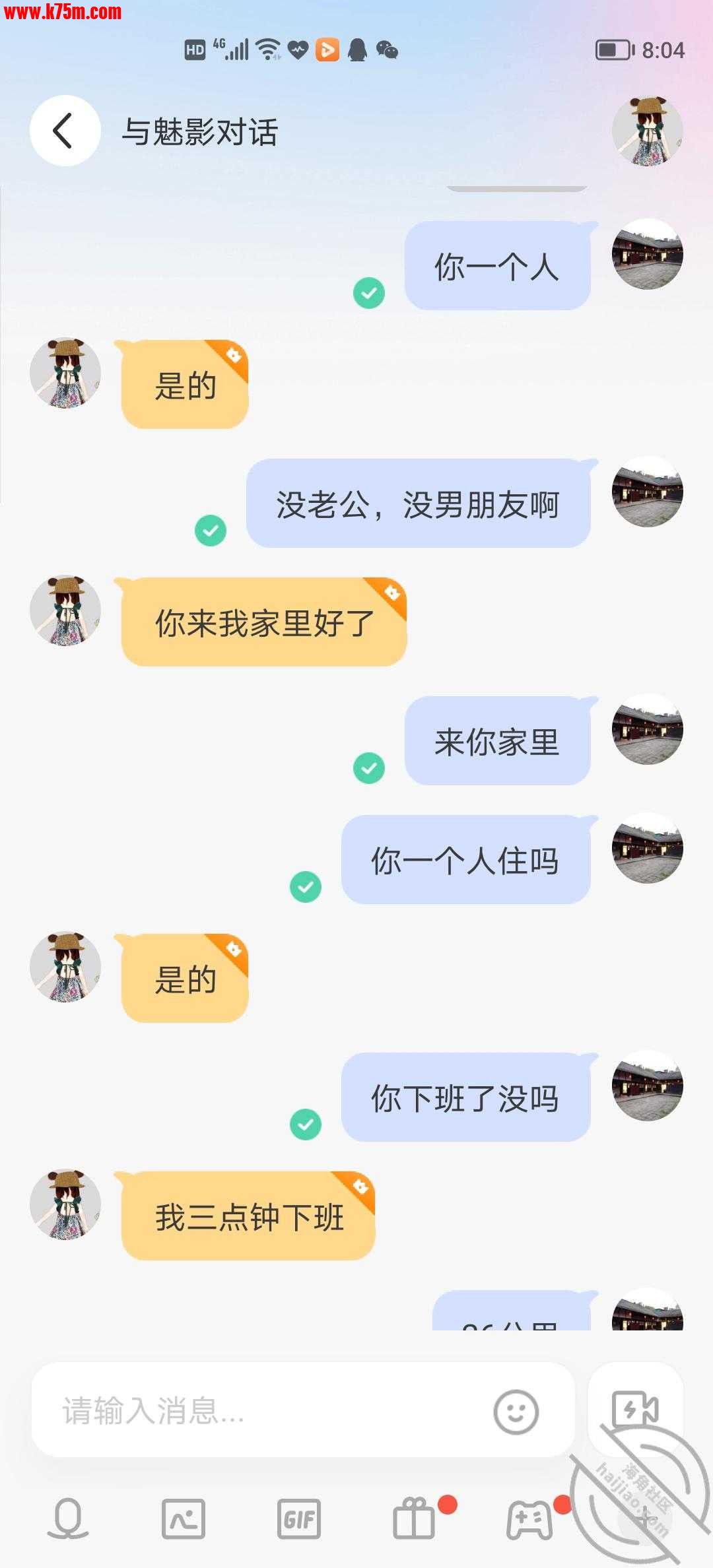The height and width of the screenshot is (1568, 713).
Task: Open the emoji picker
Action: (516, 1412)
